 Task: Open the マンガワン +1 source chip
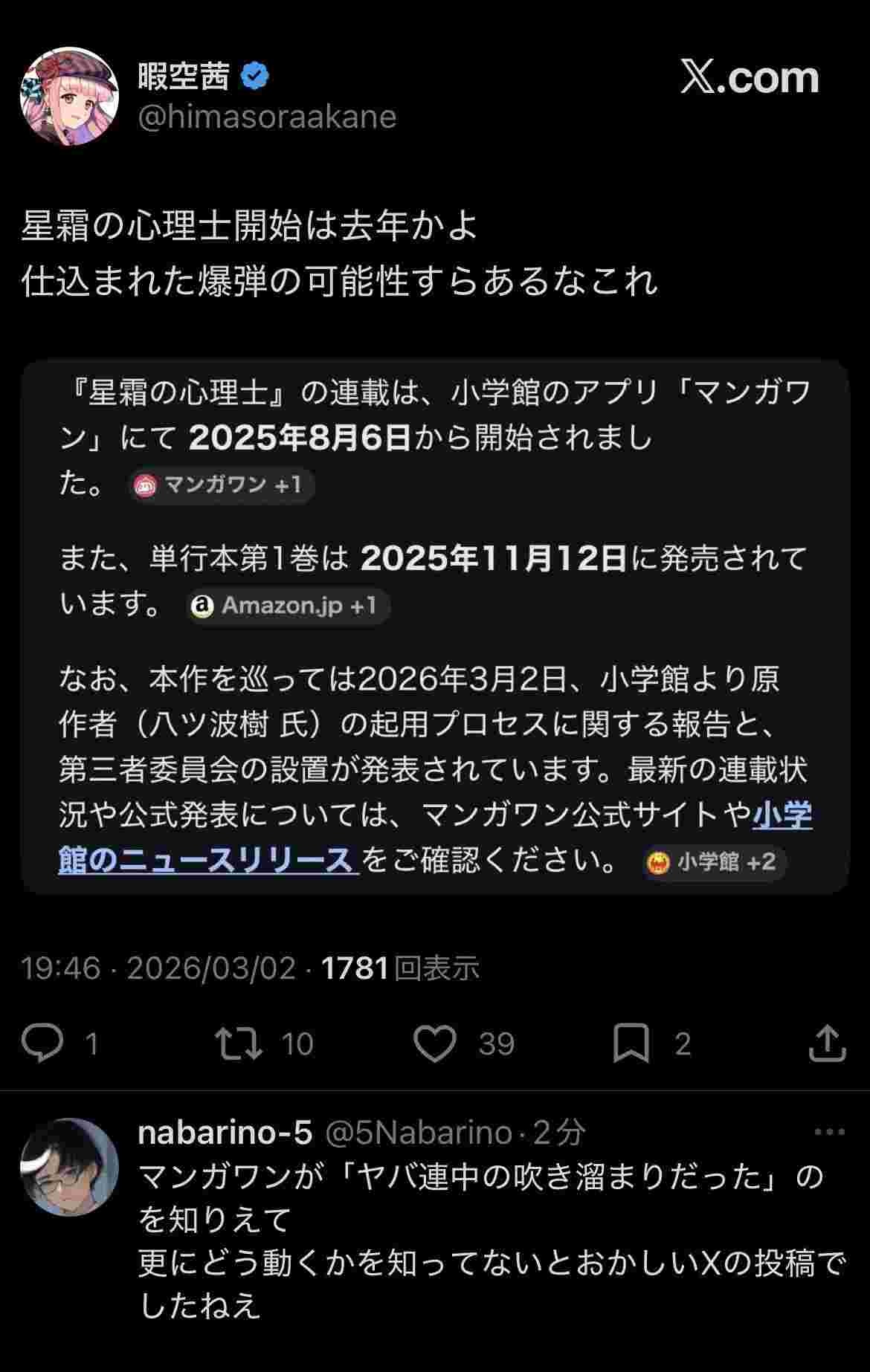point(221,485)
